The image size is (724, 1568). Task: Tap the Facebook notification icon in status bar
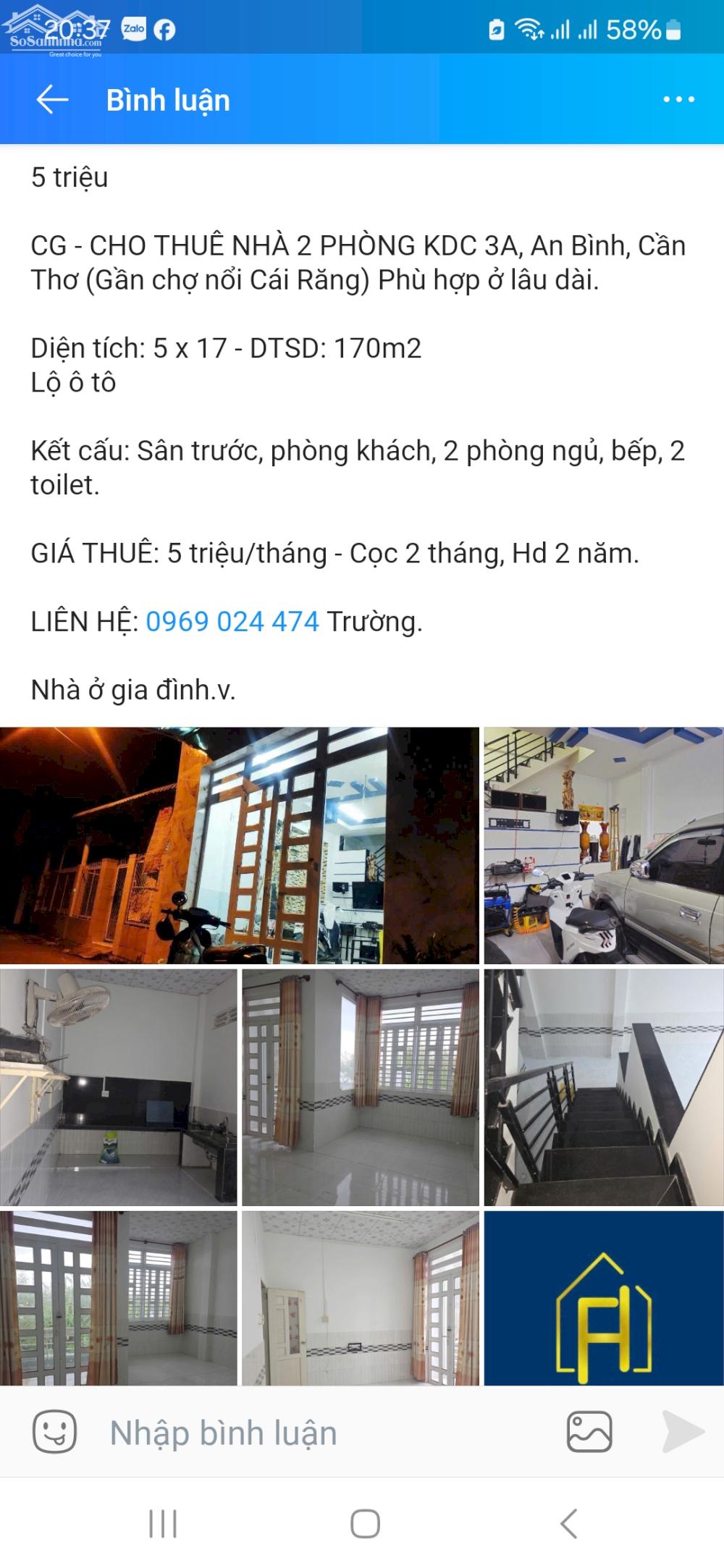coord(166,29)
